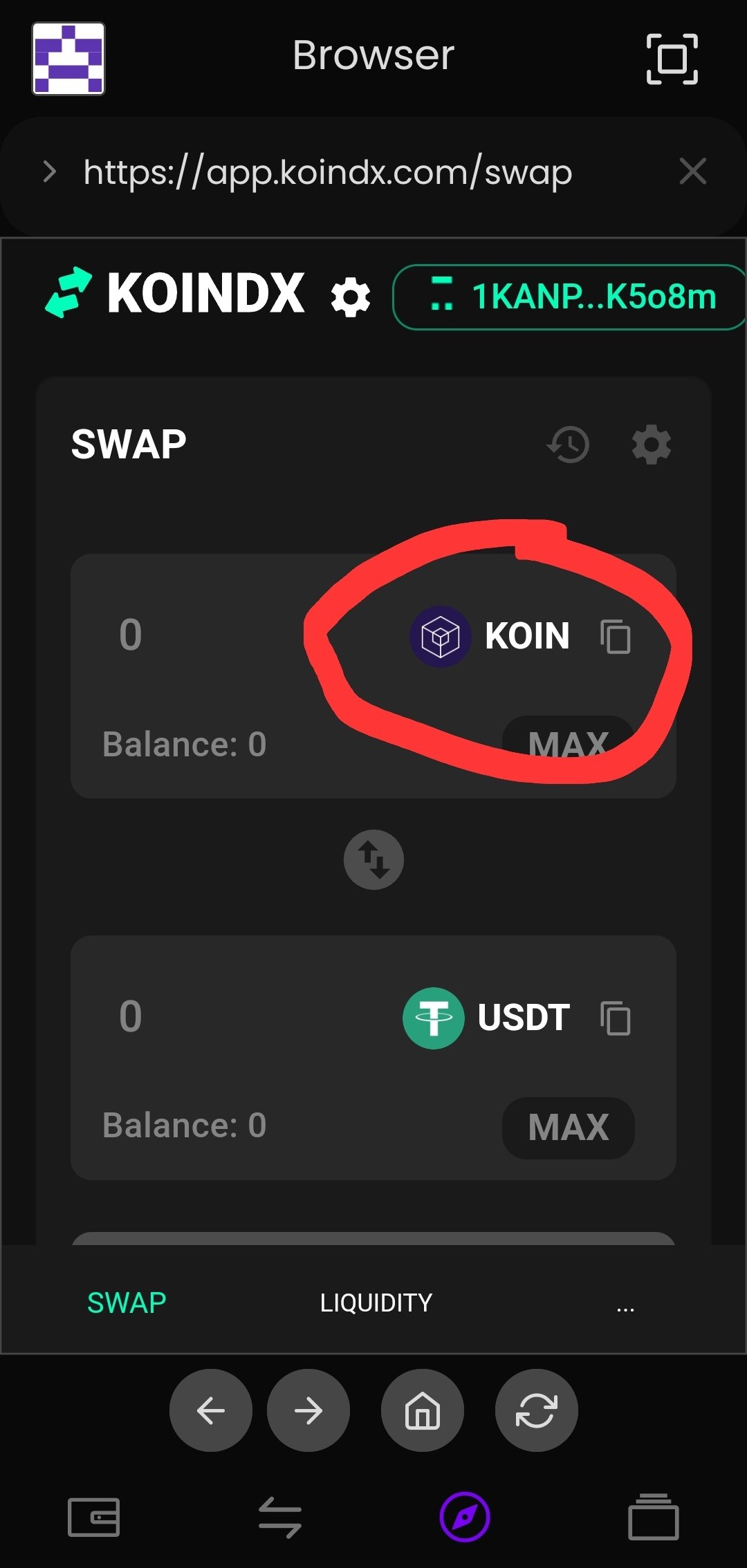The image size is (747, 1568).
Task: Open KOINDX header settings gear
Action: pos(351,297)
